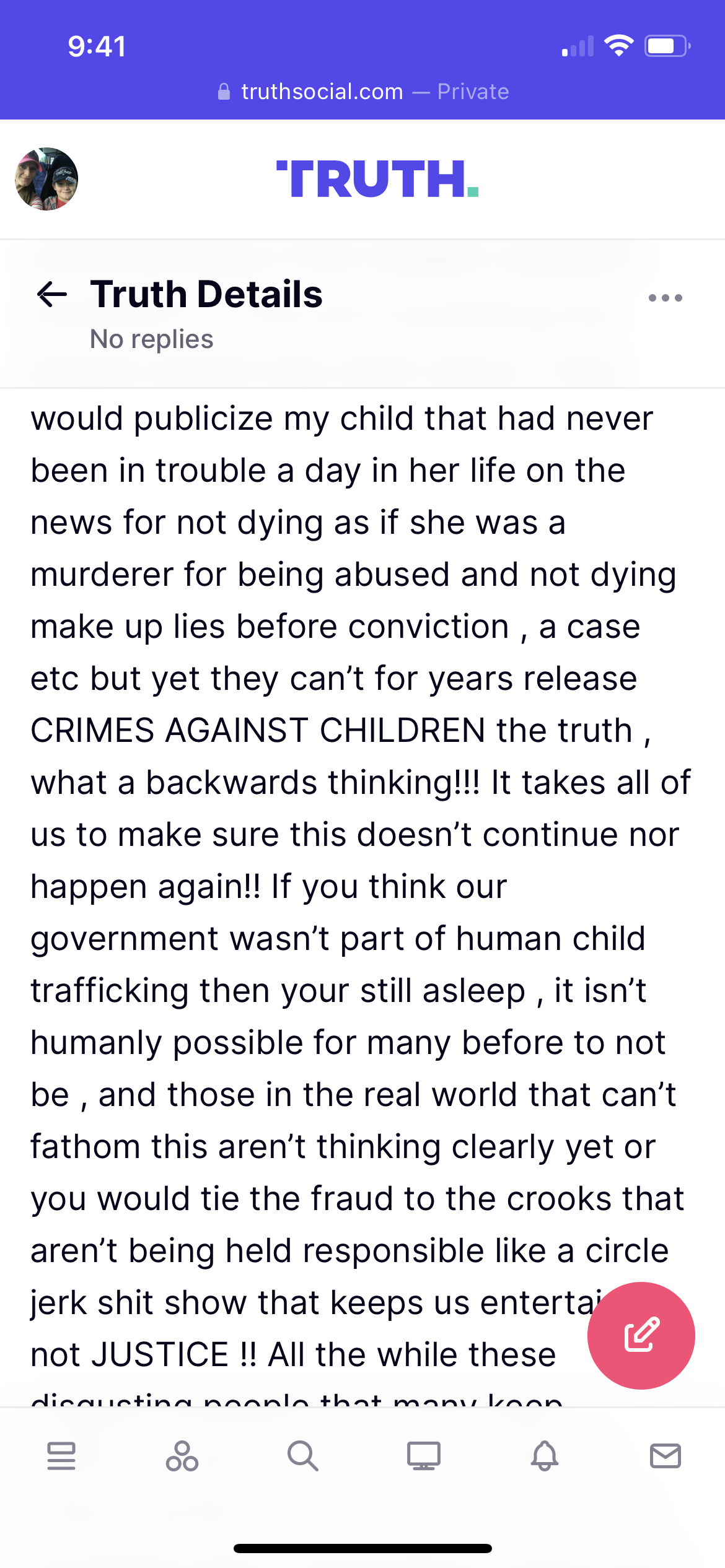Open the messages envelope tab
The height and width of the screenshot is (1568, 725).
(x=666, y=1456)
